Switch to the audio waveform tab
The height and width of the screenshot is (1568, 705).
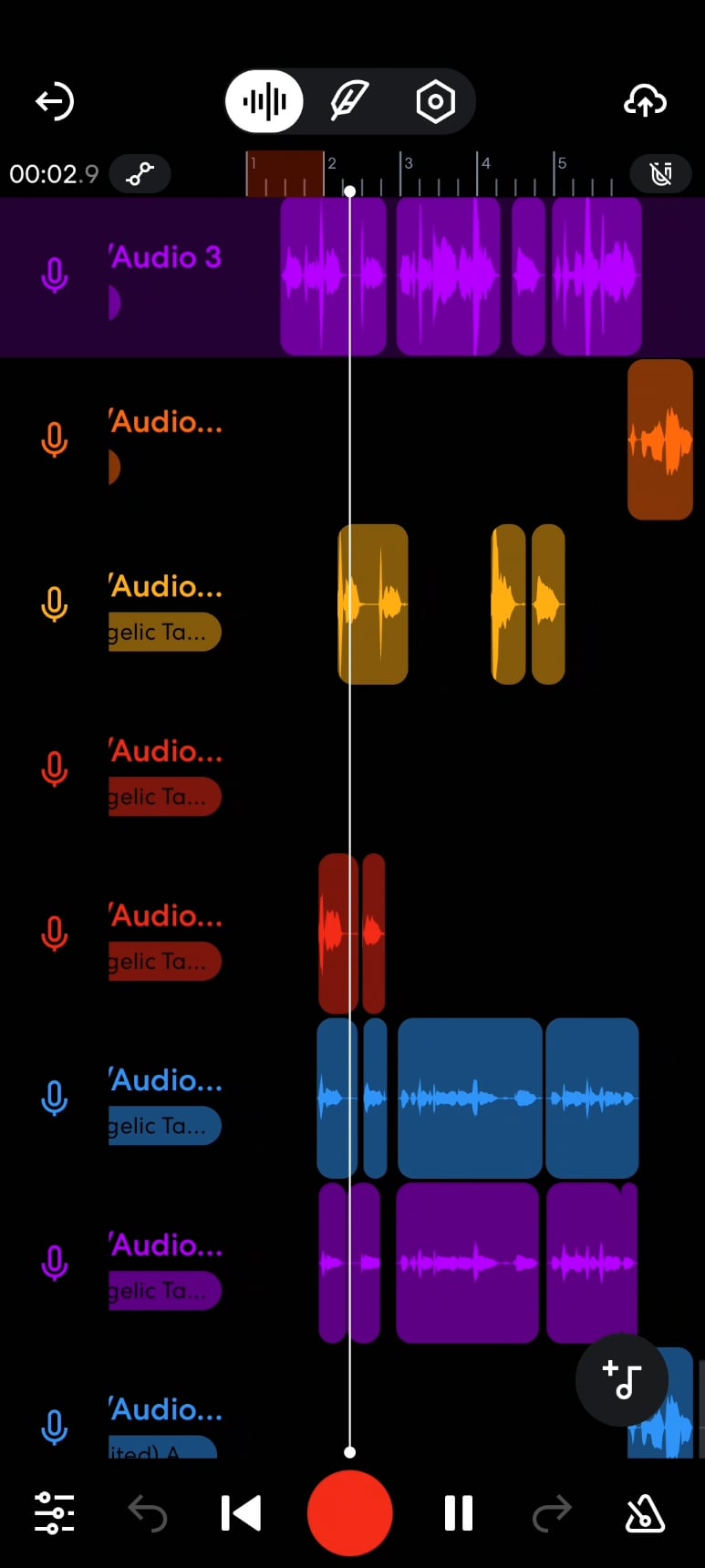click(264, 101)
